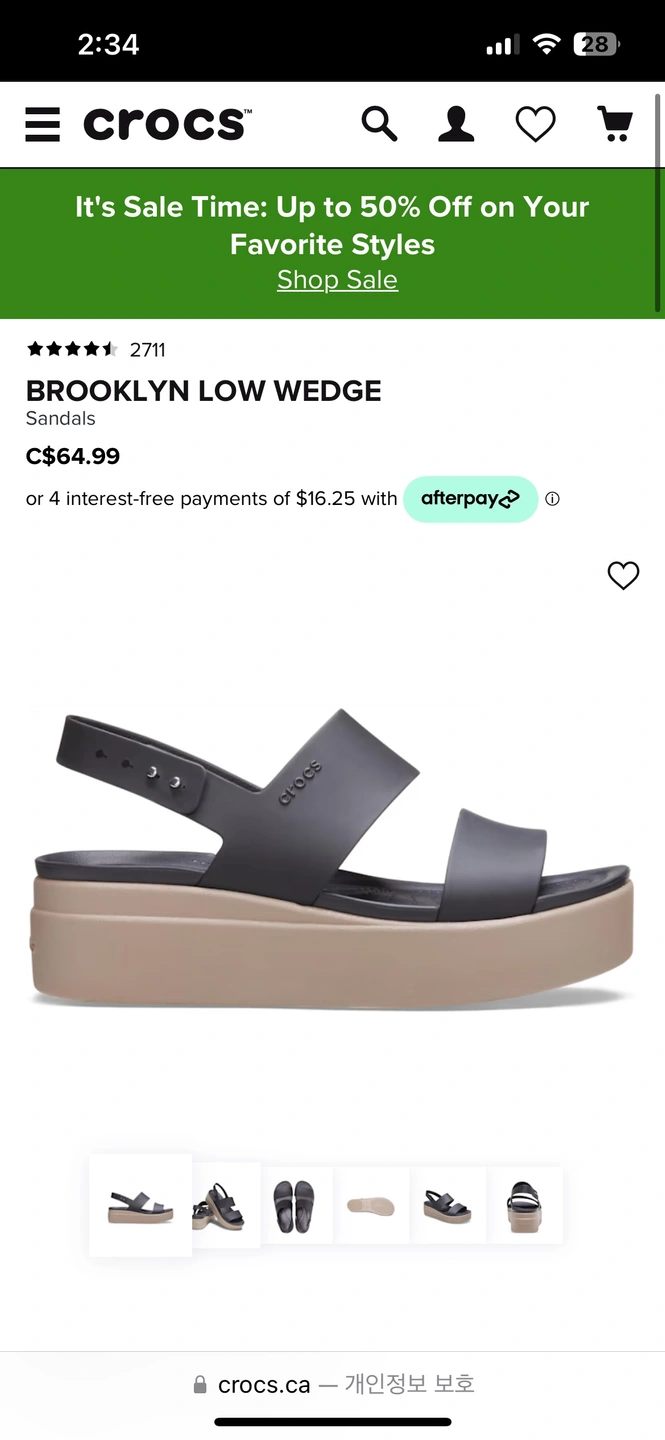Go to the Crocs home logo
The width and height of the screenshot is (665, 1440).
point(167,124)
